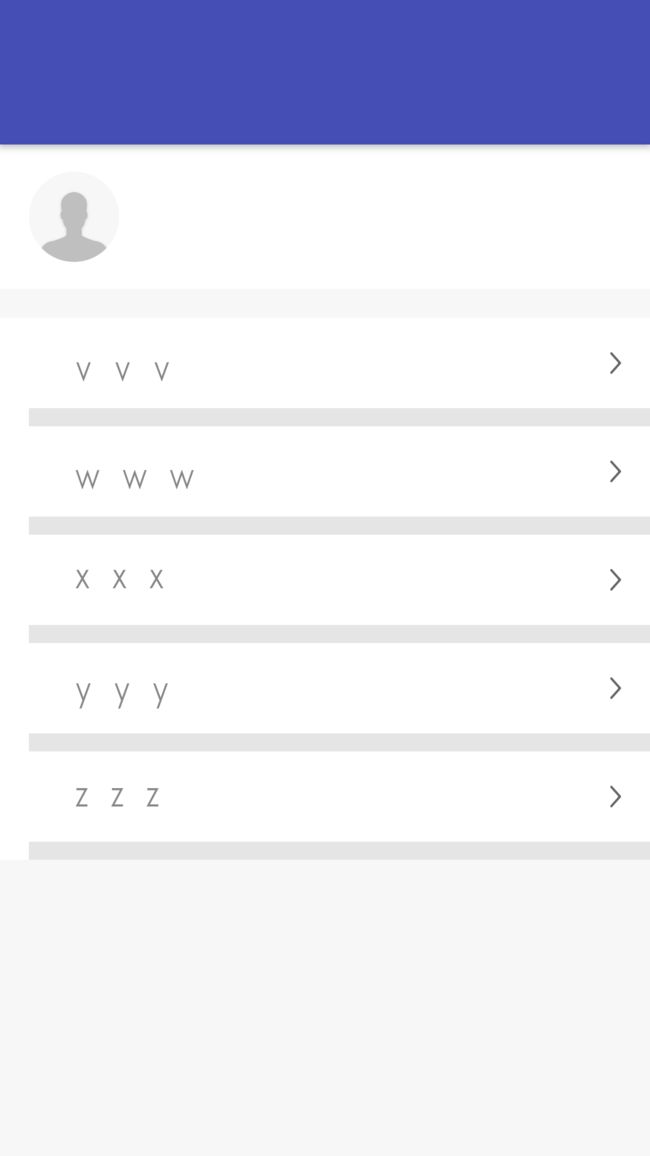Tap the "y y y" row
The width and height of the screenshot is (650, 1156).
coord(325,688)
